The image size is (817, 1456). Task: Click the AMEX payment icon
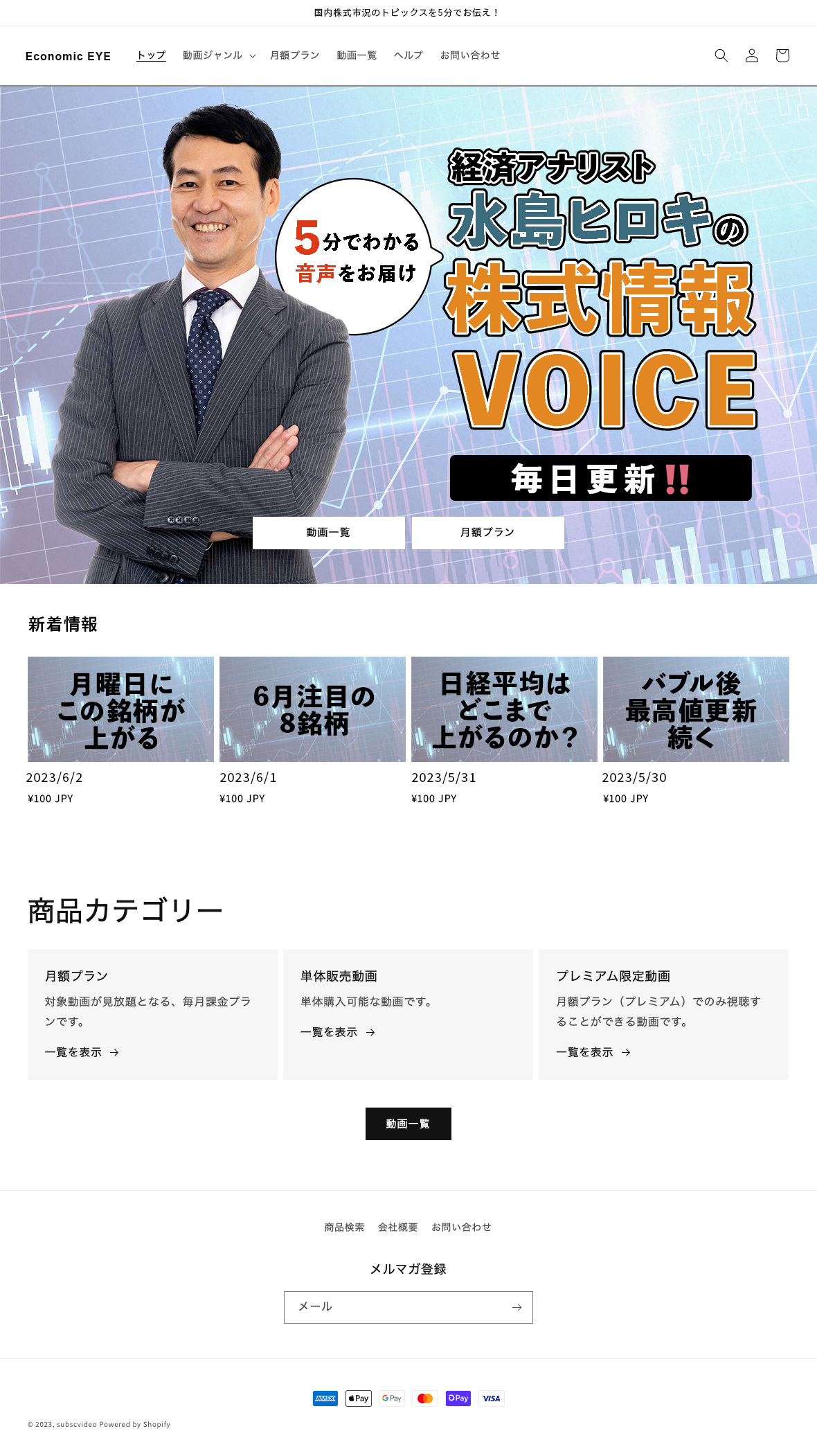[x=326, y=1398]
